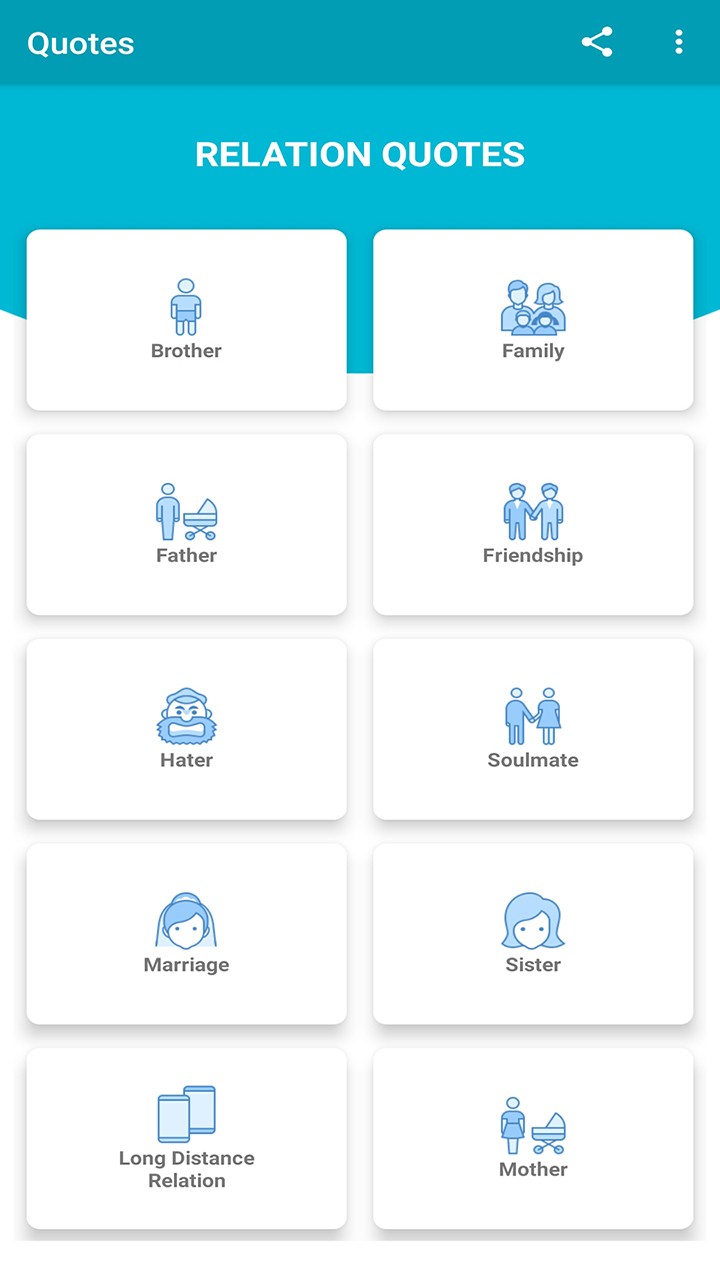
Task: Select the Family quotes card
Action: [533, 320]
